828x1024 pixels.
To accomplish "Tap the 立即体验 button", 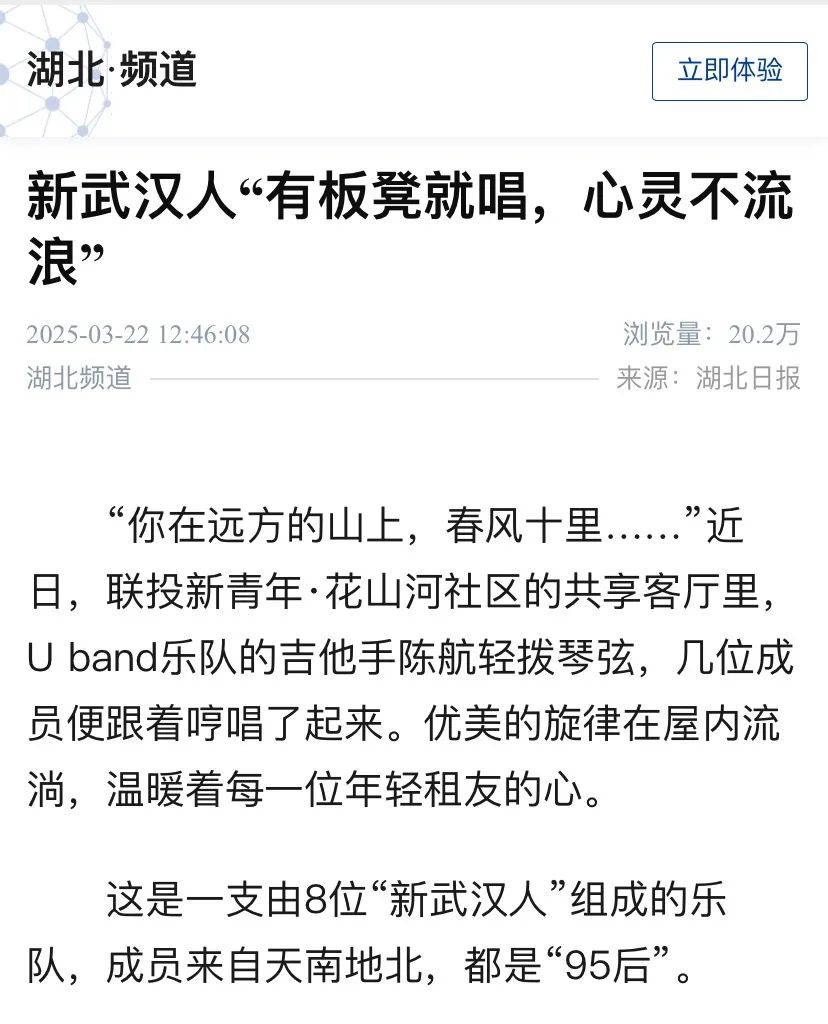I will point(729,71).
